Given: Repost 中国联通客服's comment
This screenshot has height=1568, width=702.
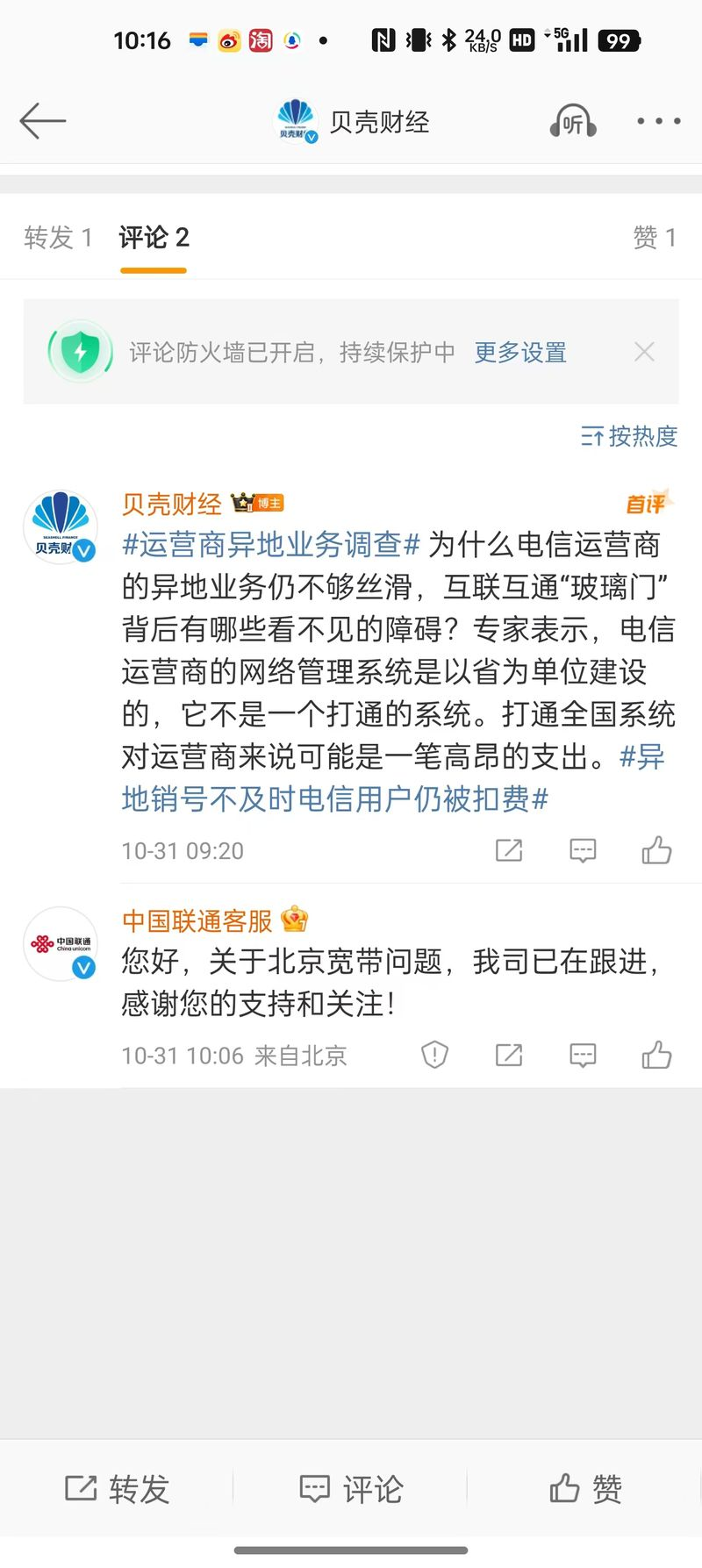Looking at the screenshot, I should (509, 1055).
